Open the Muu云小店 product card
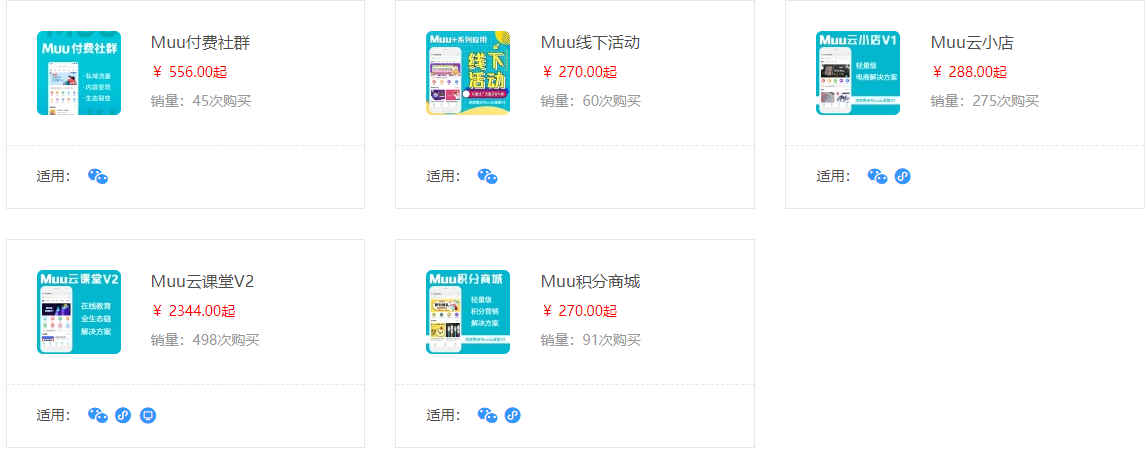This screenshot has height=450, width=1147. coord(971,43)
